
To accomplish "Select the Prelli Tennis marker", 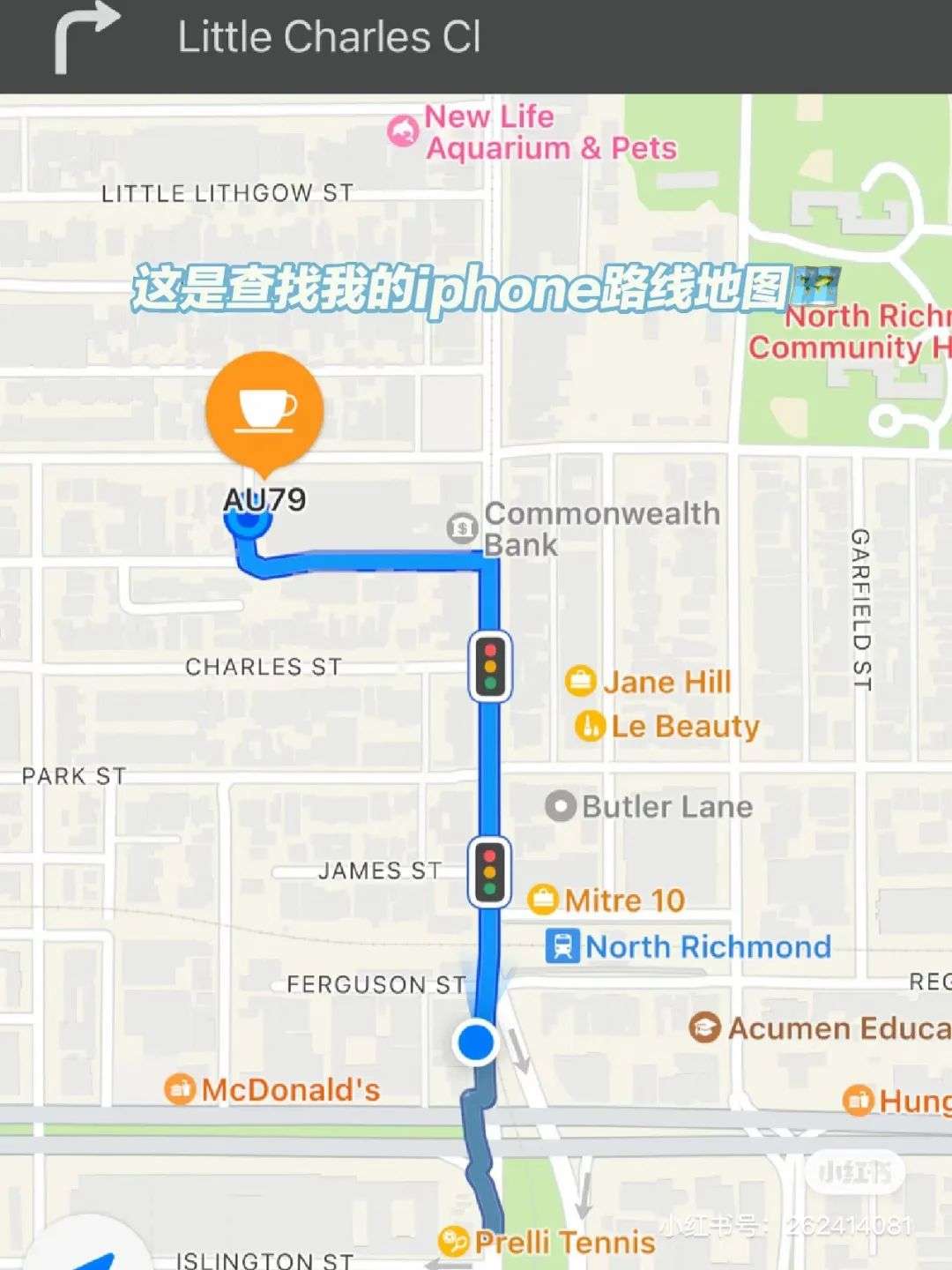I will (453, 1242).
